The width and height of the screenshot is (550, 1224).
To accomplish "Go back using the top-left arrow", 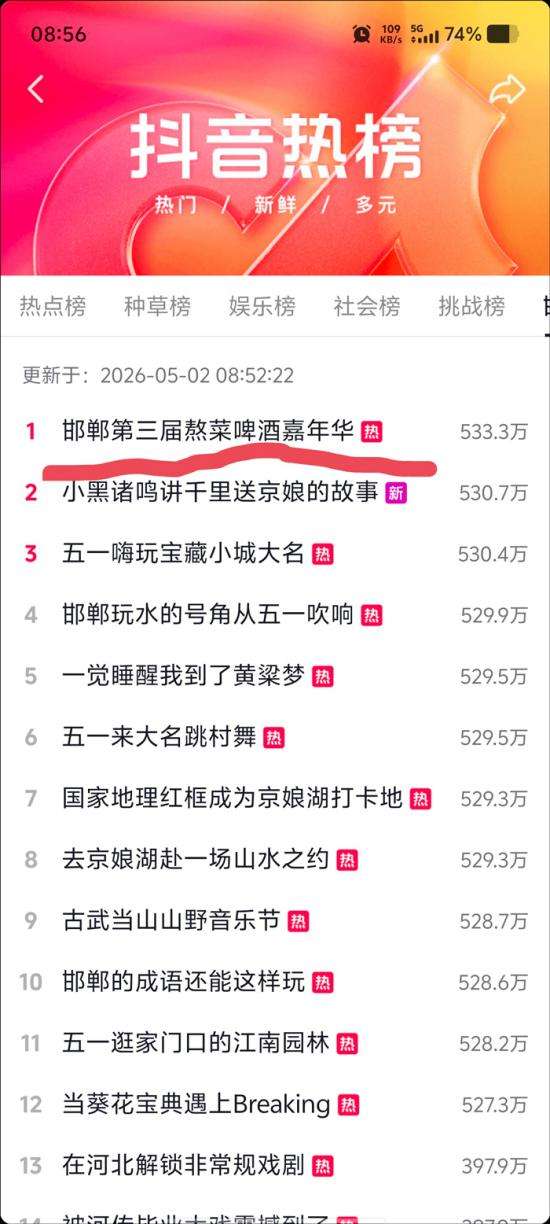I will coord(36,89).
